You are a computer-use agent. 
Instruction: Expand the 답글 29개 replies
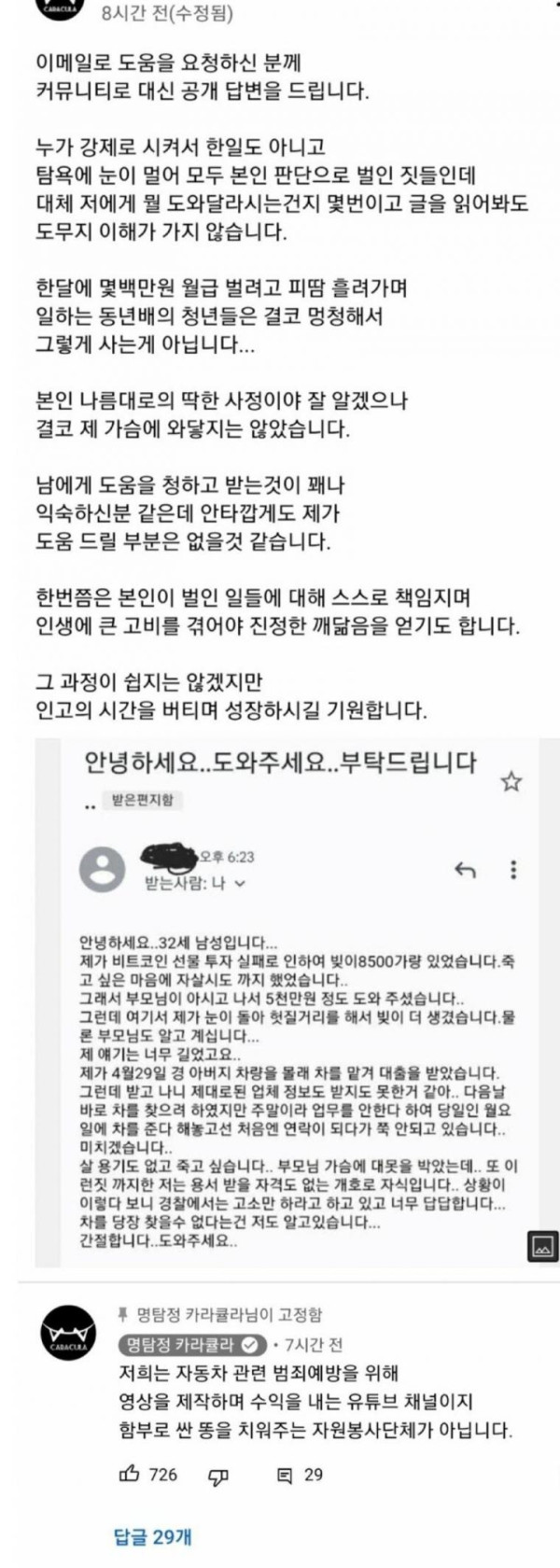tap(152, 1535)
